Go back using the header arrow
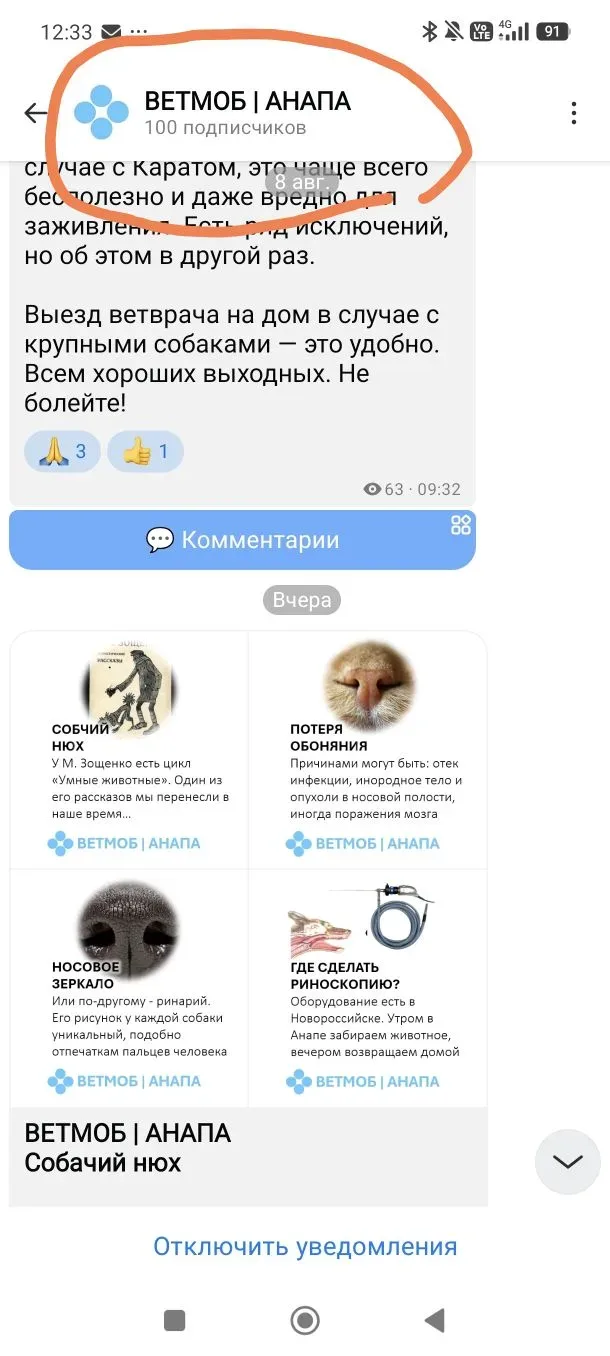This screenshot has height=1356, width=610. click(x=36, y=112)
